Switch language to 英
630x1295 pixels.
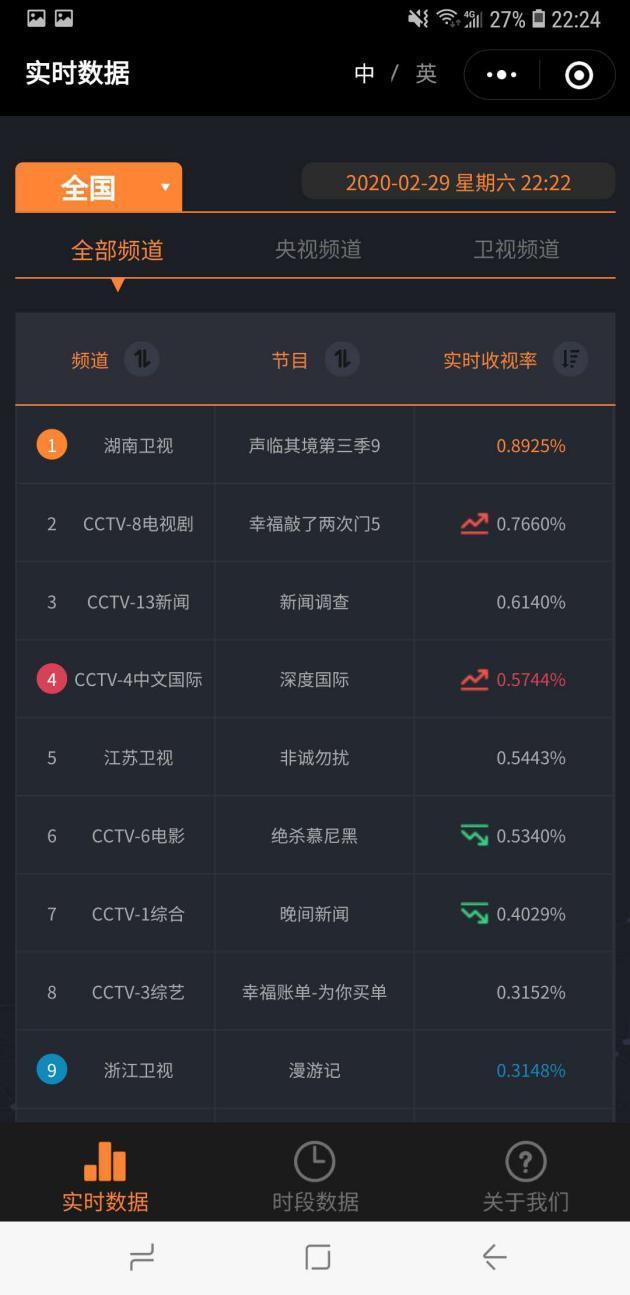click(427, 74)
